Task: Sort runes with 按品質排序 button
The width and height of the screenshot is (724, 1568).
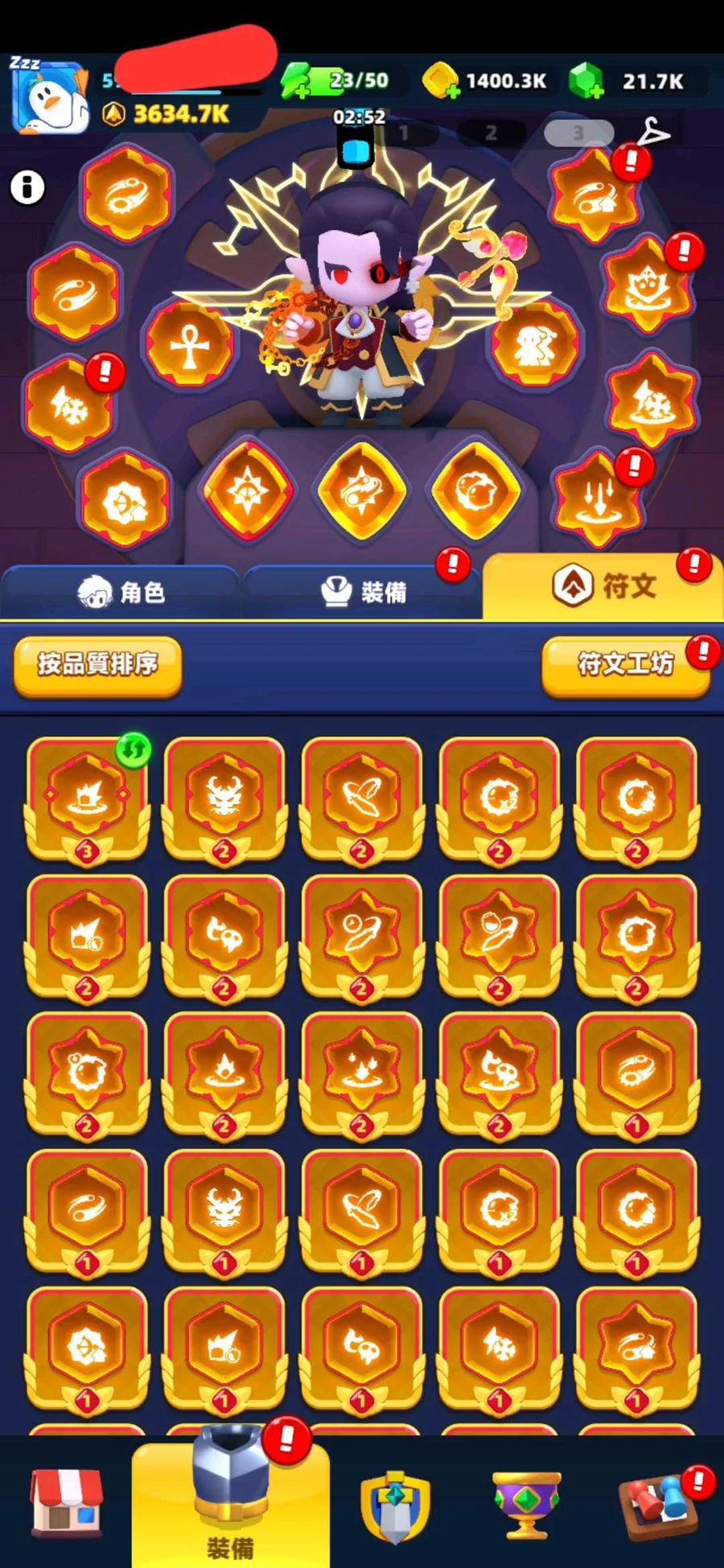Action: tap(97, 664)
